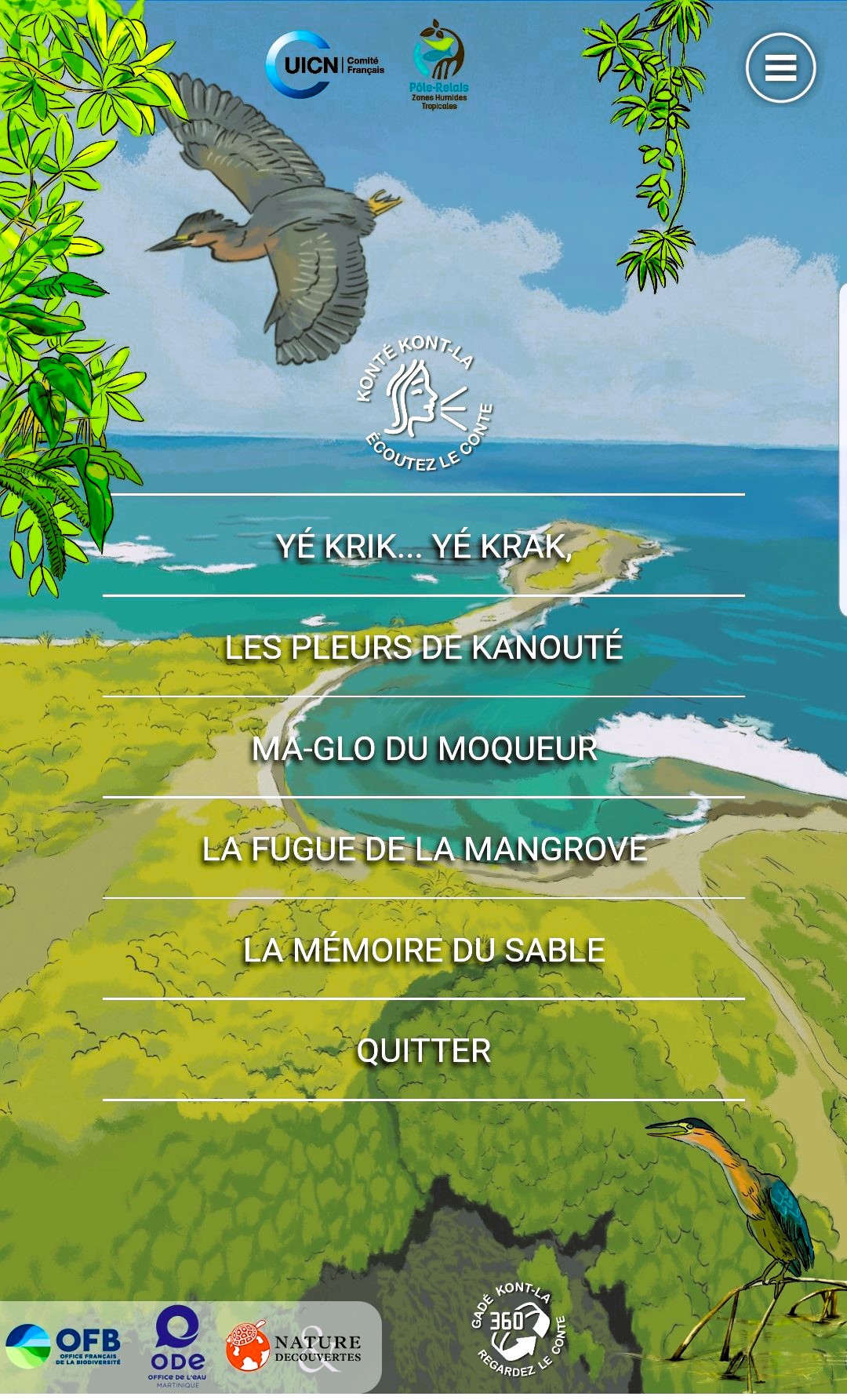The image size is (847, 1400).
Task: Select the story Yé Krik... Yé Krak
Action: click(423, 546)
